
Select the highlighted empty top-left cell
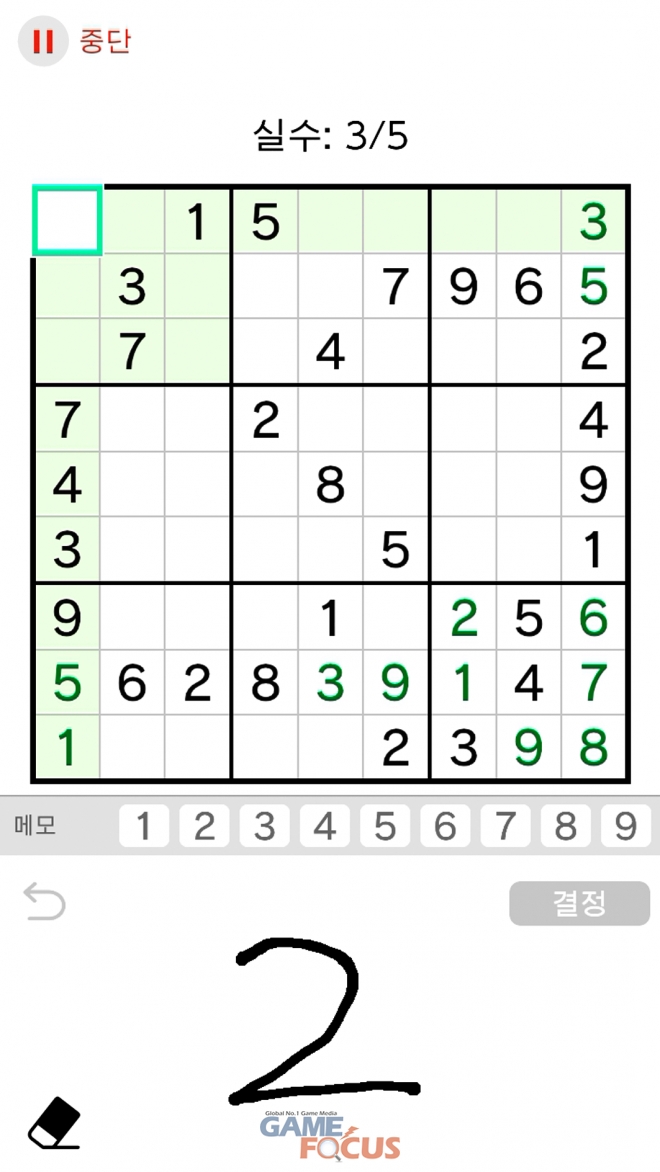coord(67,220)
